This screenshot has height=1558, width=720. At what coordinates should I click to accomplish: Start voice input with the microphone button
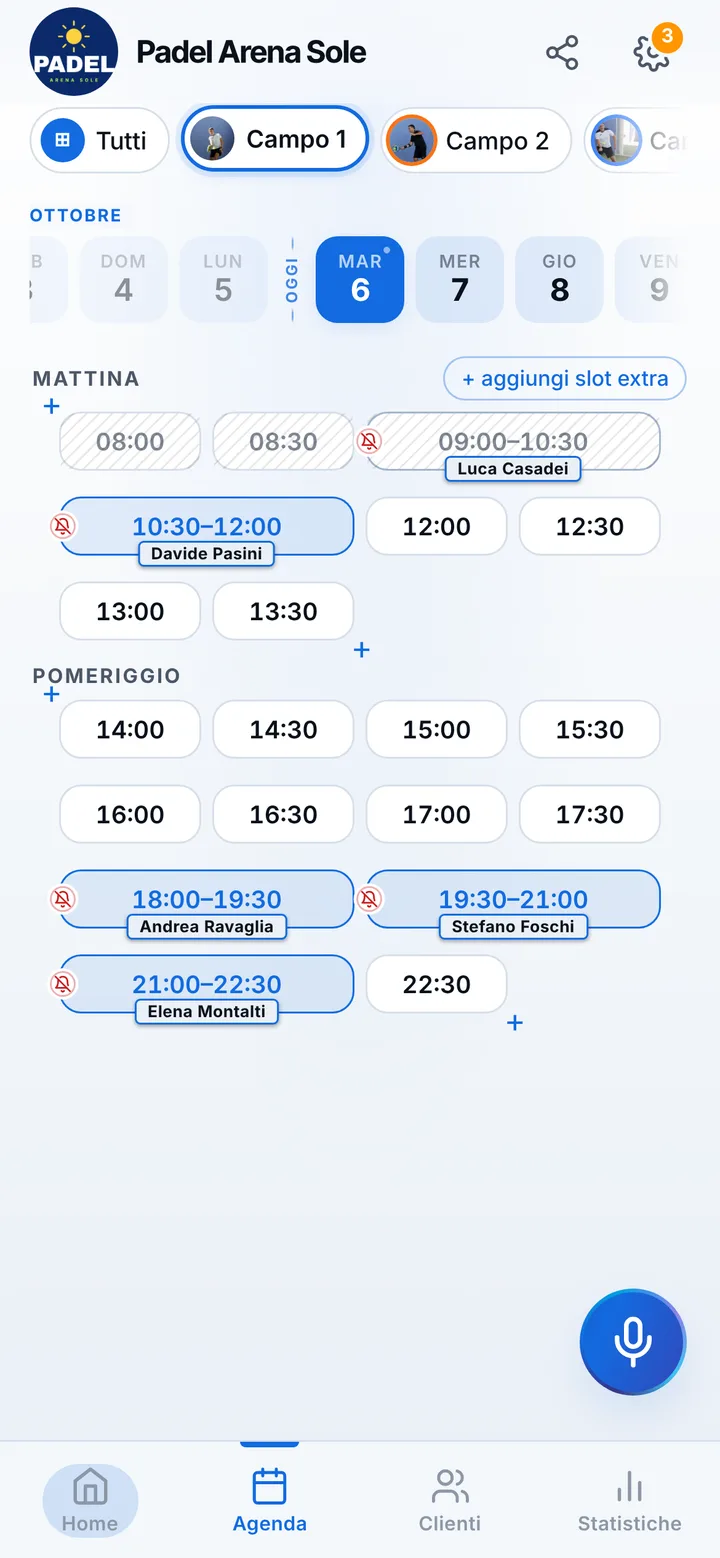point(633,1342)
